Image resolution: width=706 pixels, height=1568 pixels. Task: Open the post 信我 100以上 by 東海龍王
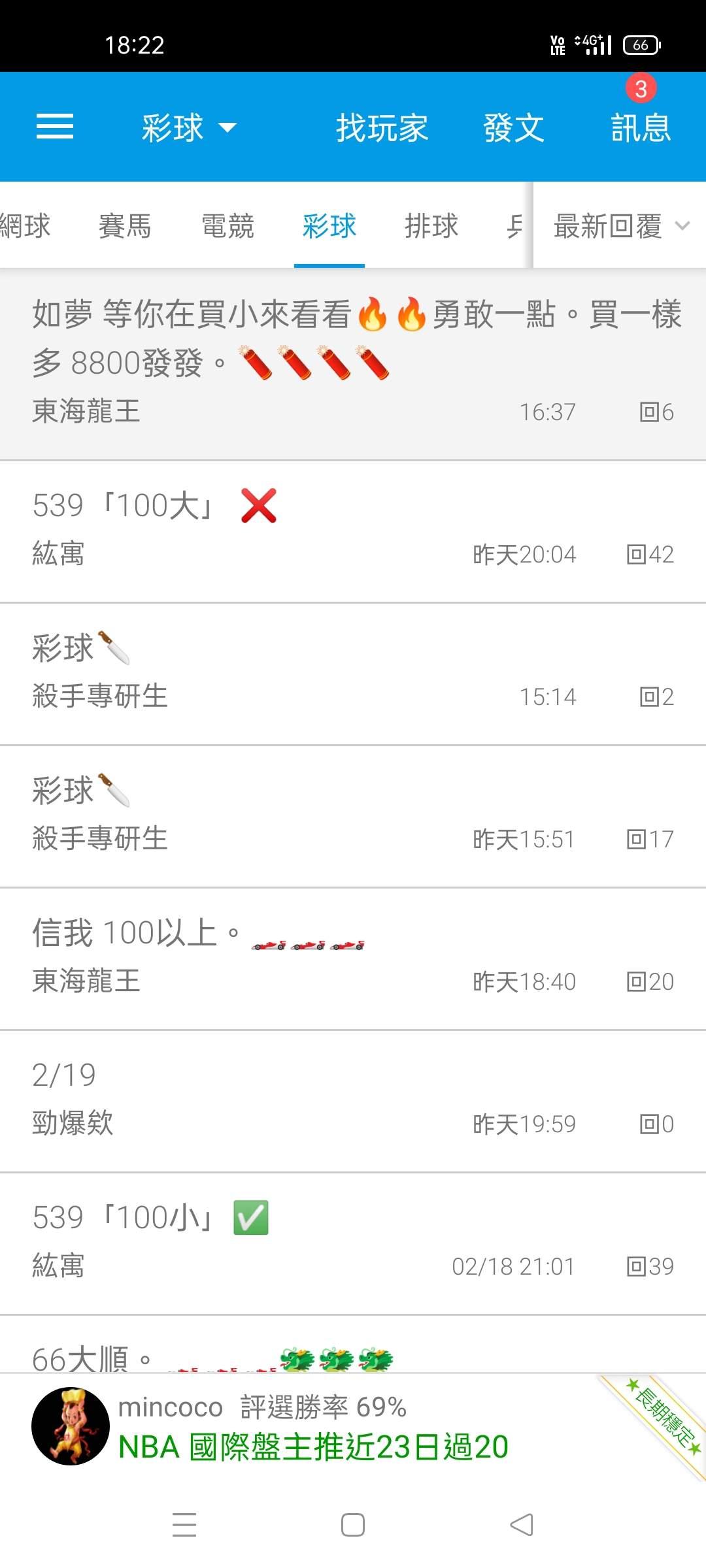tap(353, 958)
